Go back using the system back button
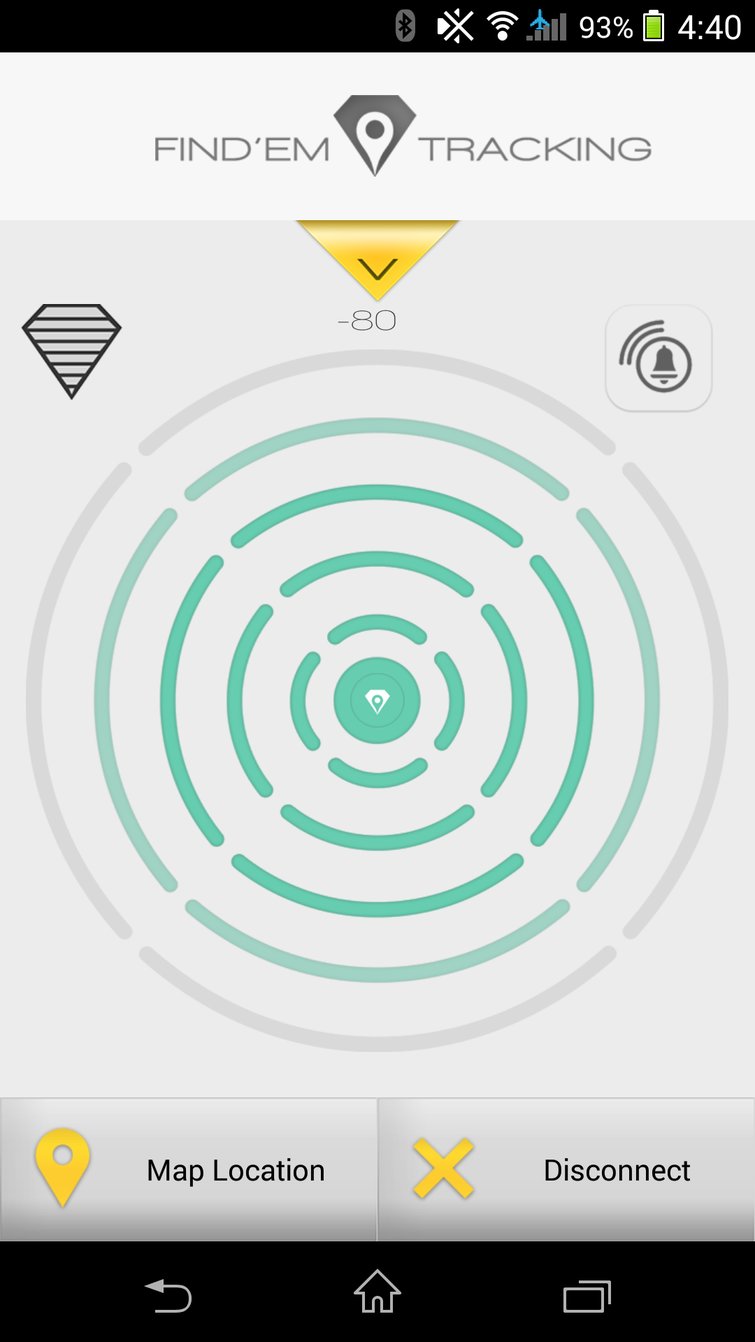755x1342 pixels. point(168,1296)
